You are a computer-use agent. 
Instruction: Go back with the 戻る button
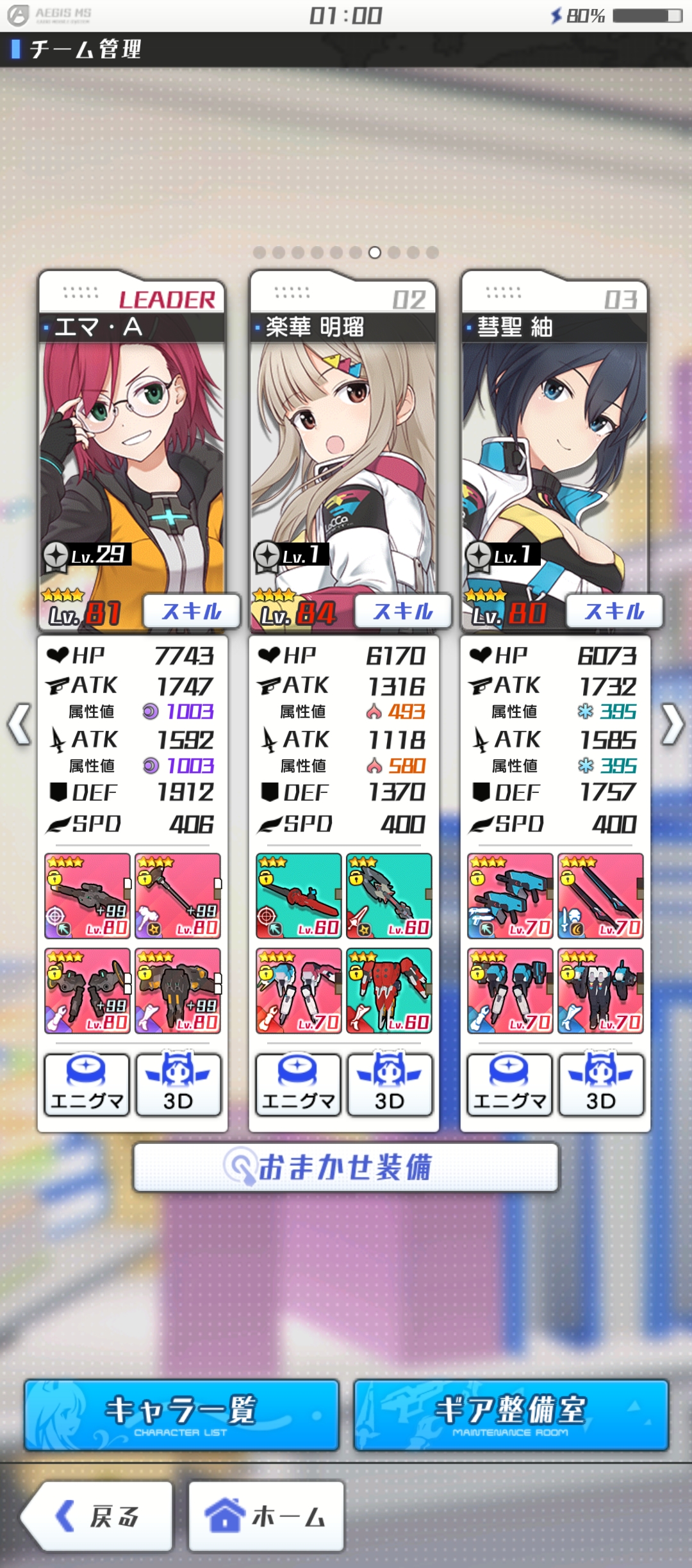(x=96, y=1516)
